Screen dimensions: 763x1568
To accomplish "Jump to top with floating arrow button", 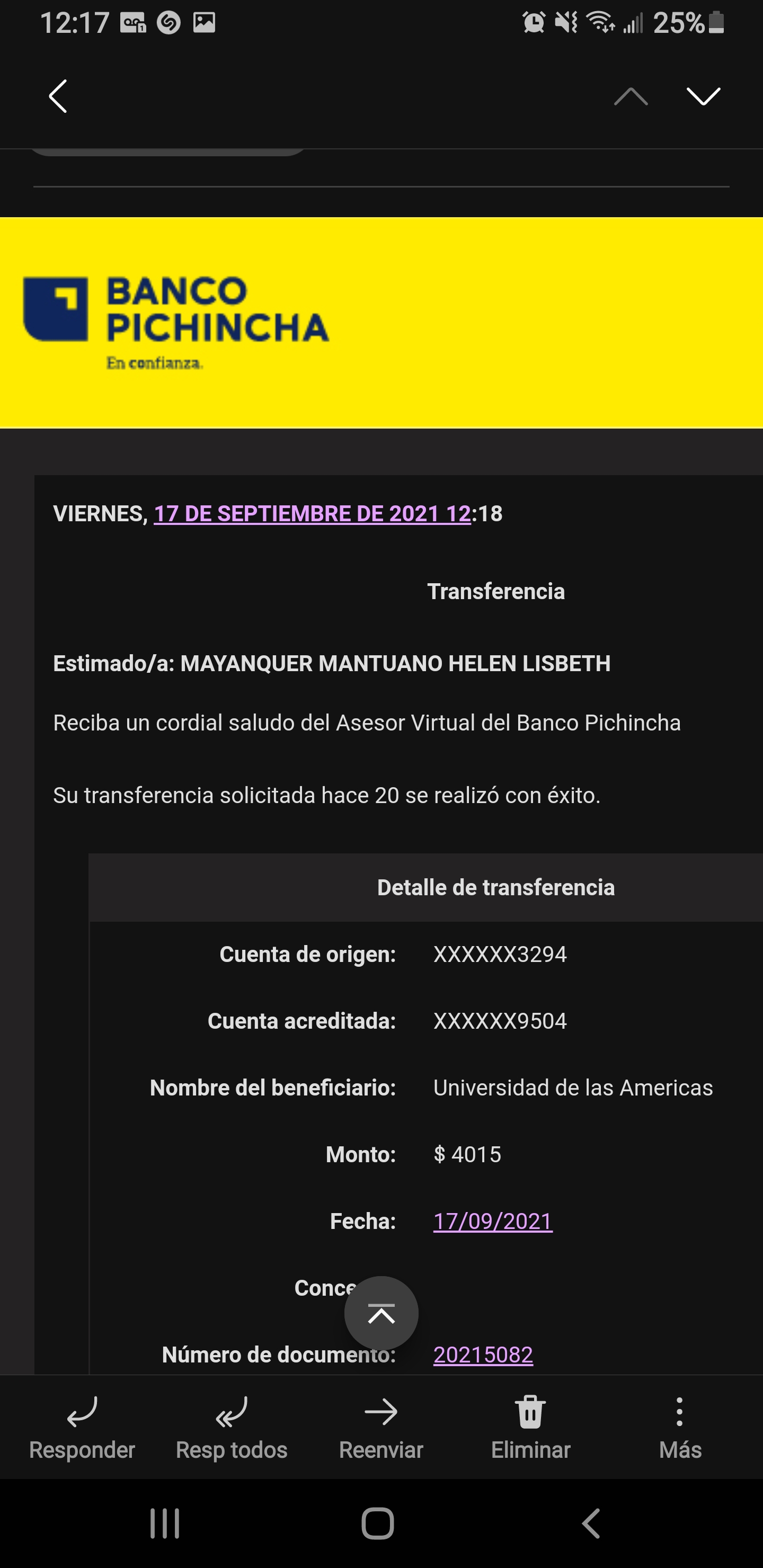I will (x=381, y=1313).
